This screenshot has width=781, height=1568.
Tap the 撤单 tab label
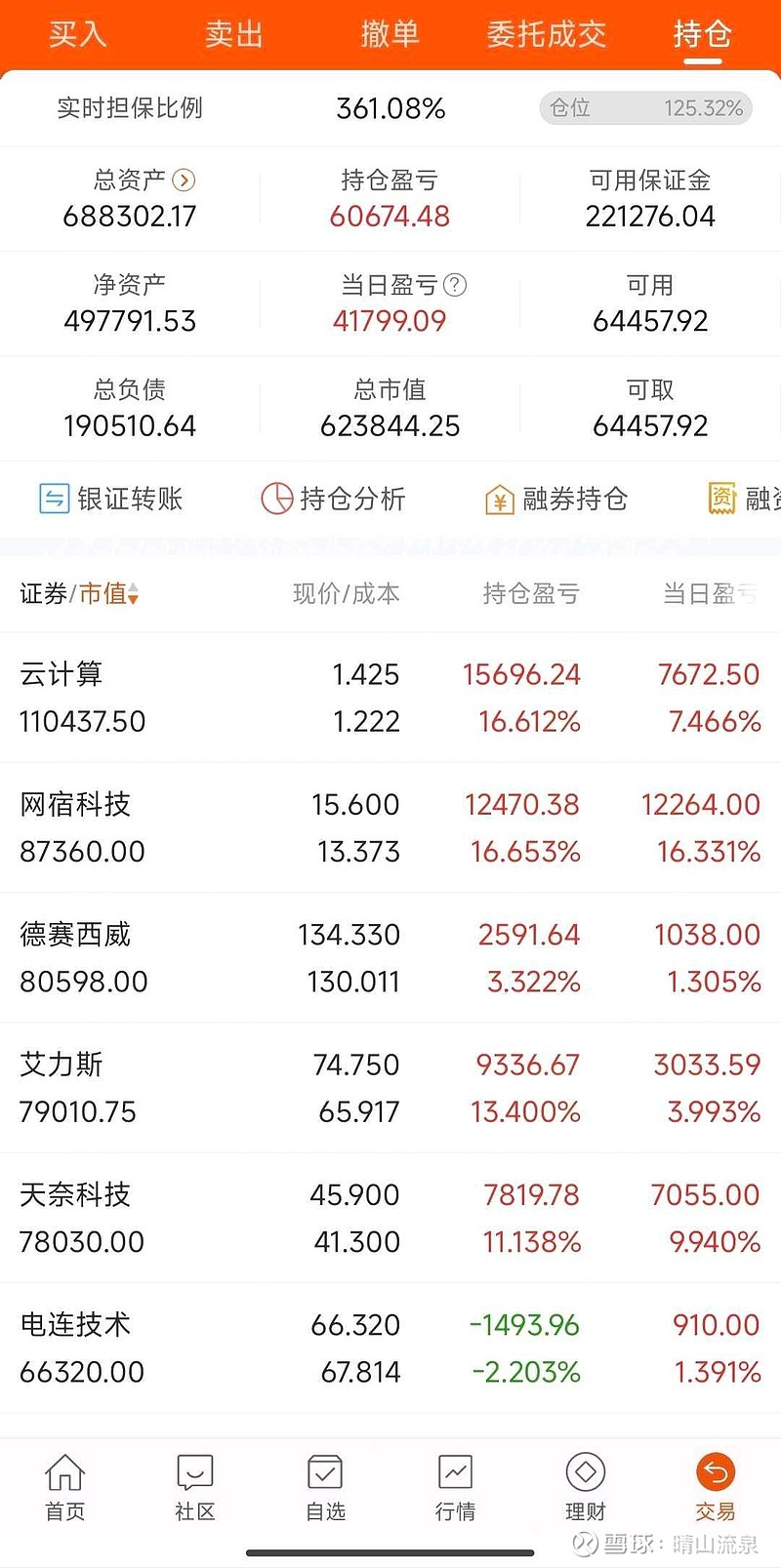point(390,34)
